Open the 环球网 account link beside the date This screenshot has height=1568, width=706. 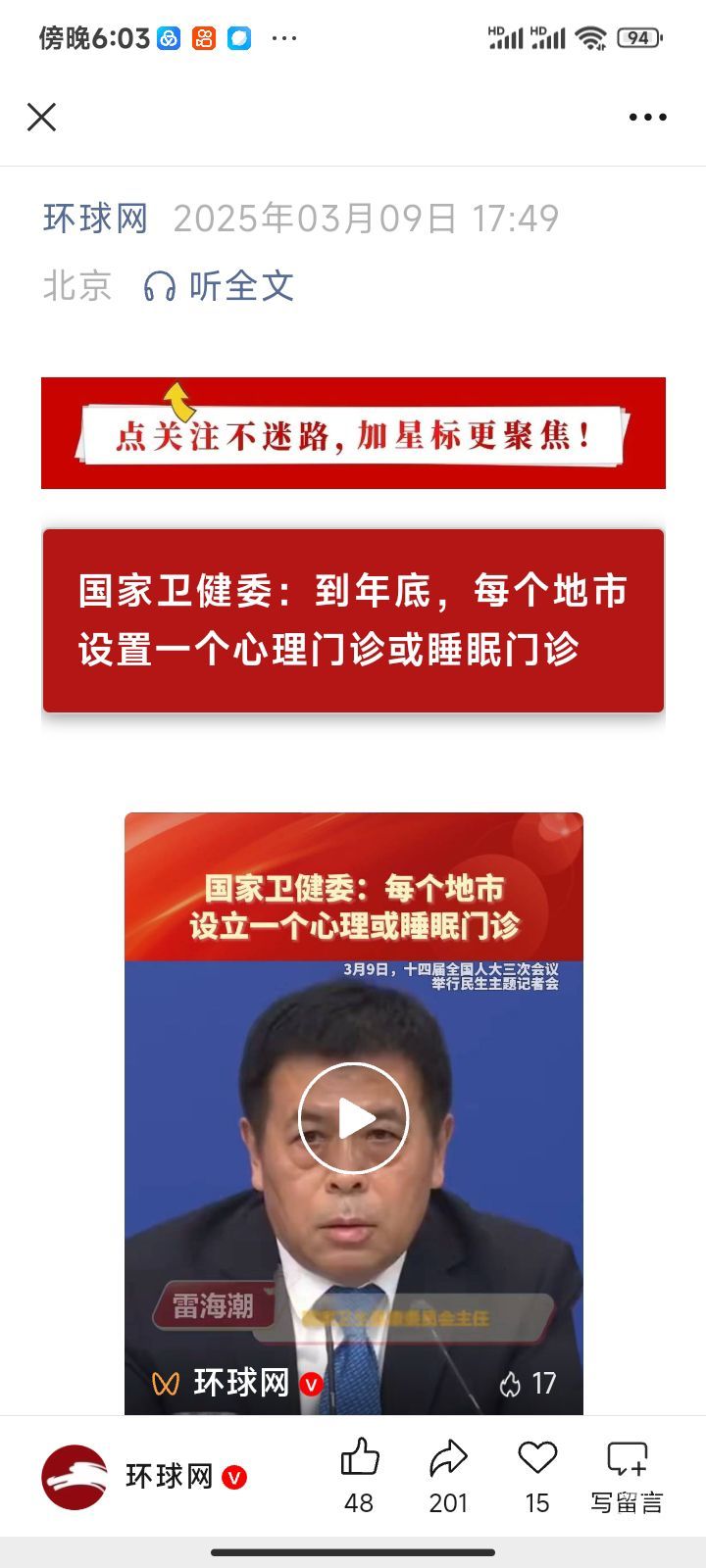[95, 219]
